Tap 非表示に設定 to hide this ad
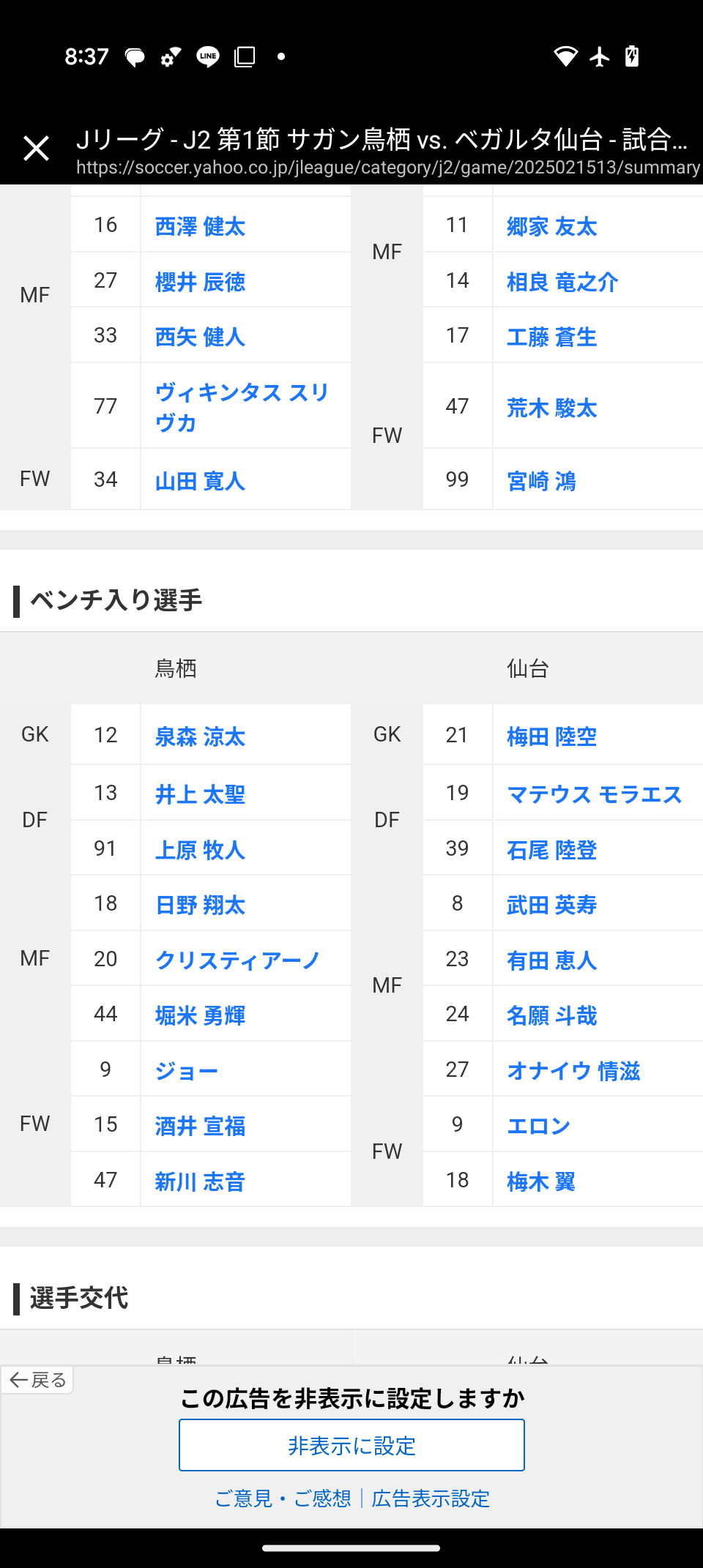The image size is (703, 1568). point(351,1445)
